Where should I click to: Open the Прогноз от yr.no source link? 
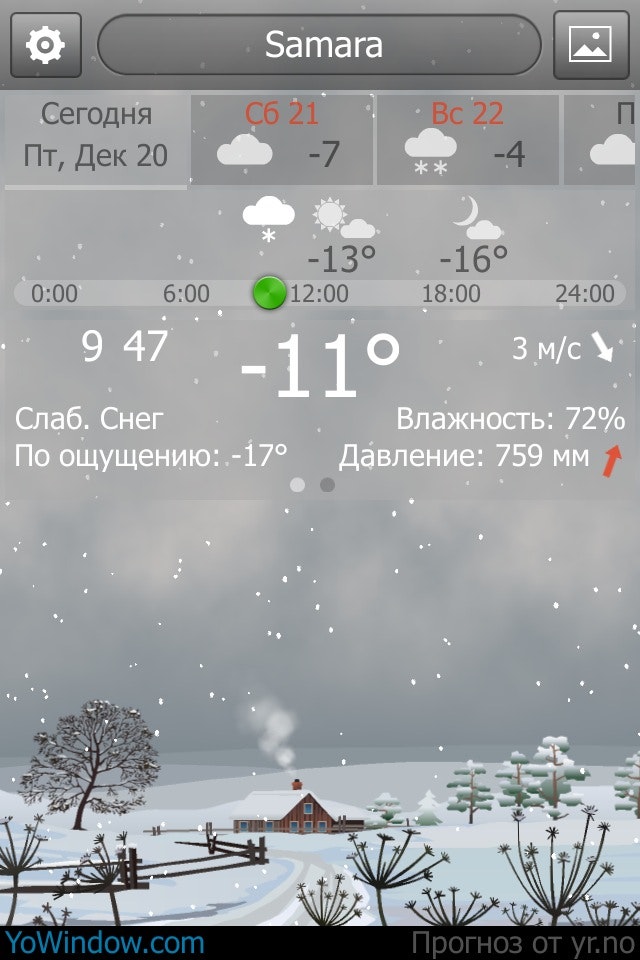coord(522,942)
